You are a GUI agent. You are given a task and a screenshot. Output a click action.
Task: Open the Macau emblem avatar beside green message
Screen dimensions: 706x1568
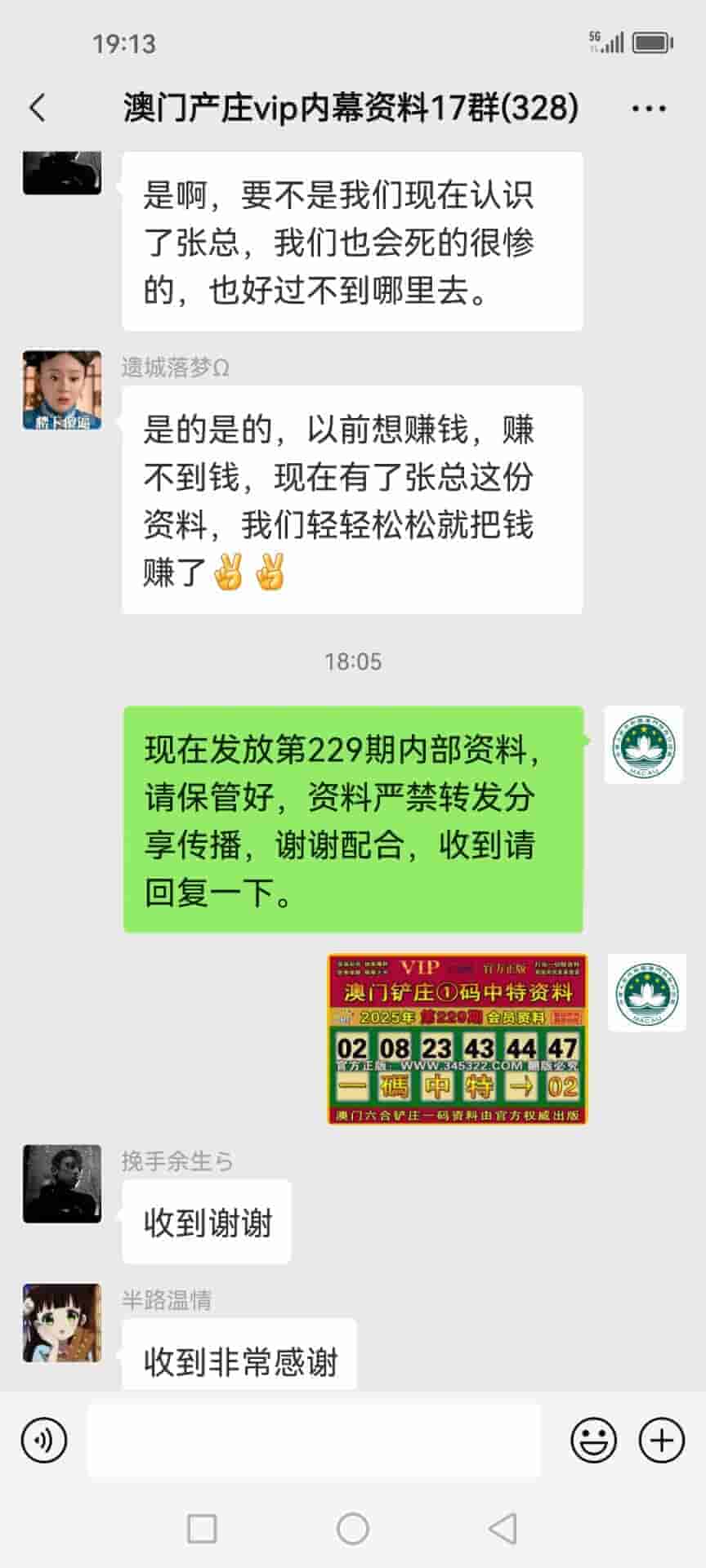click(643, 745)
